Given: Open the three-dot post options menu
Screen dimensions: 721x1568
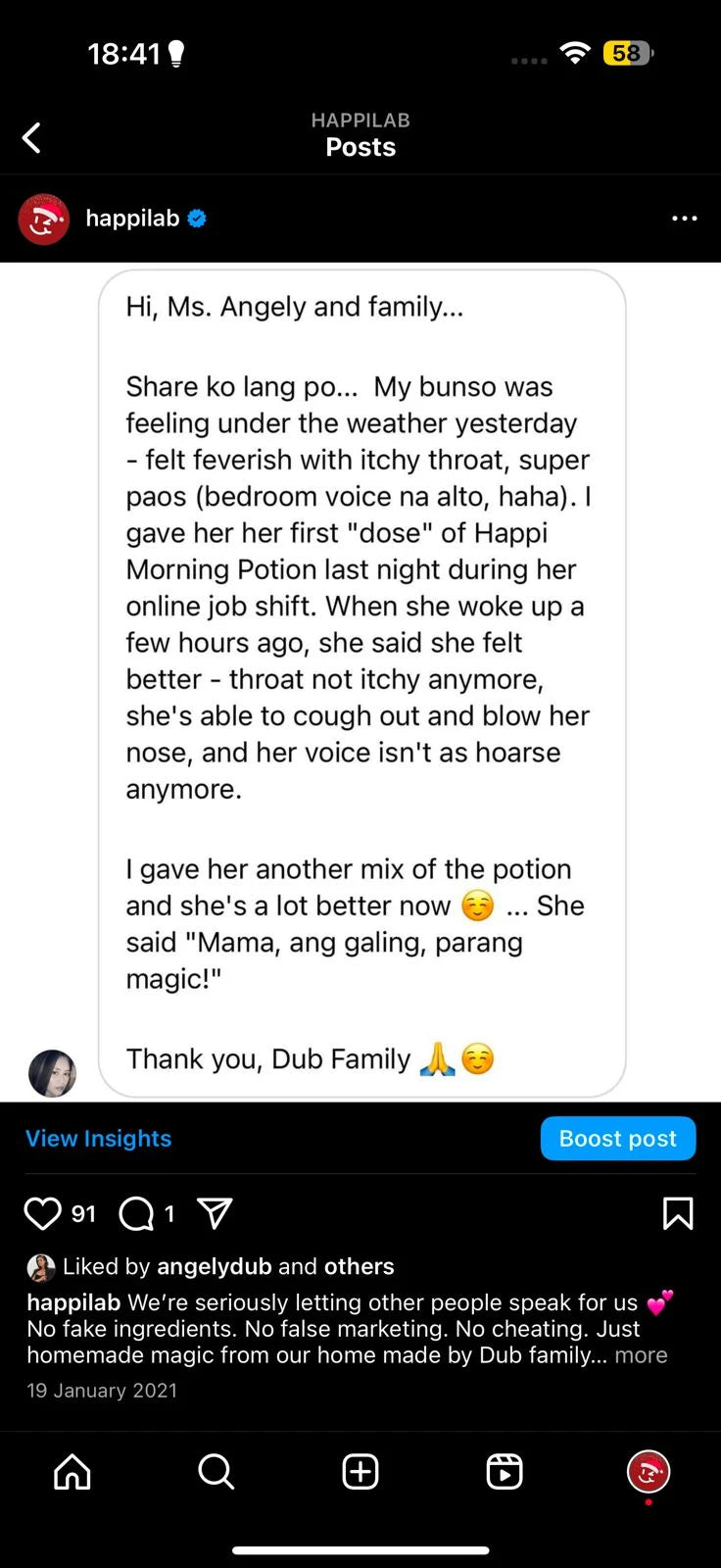Looking at the screenshot, I should 685,219.
